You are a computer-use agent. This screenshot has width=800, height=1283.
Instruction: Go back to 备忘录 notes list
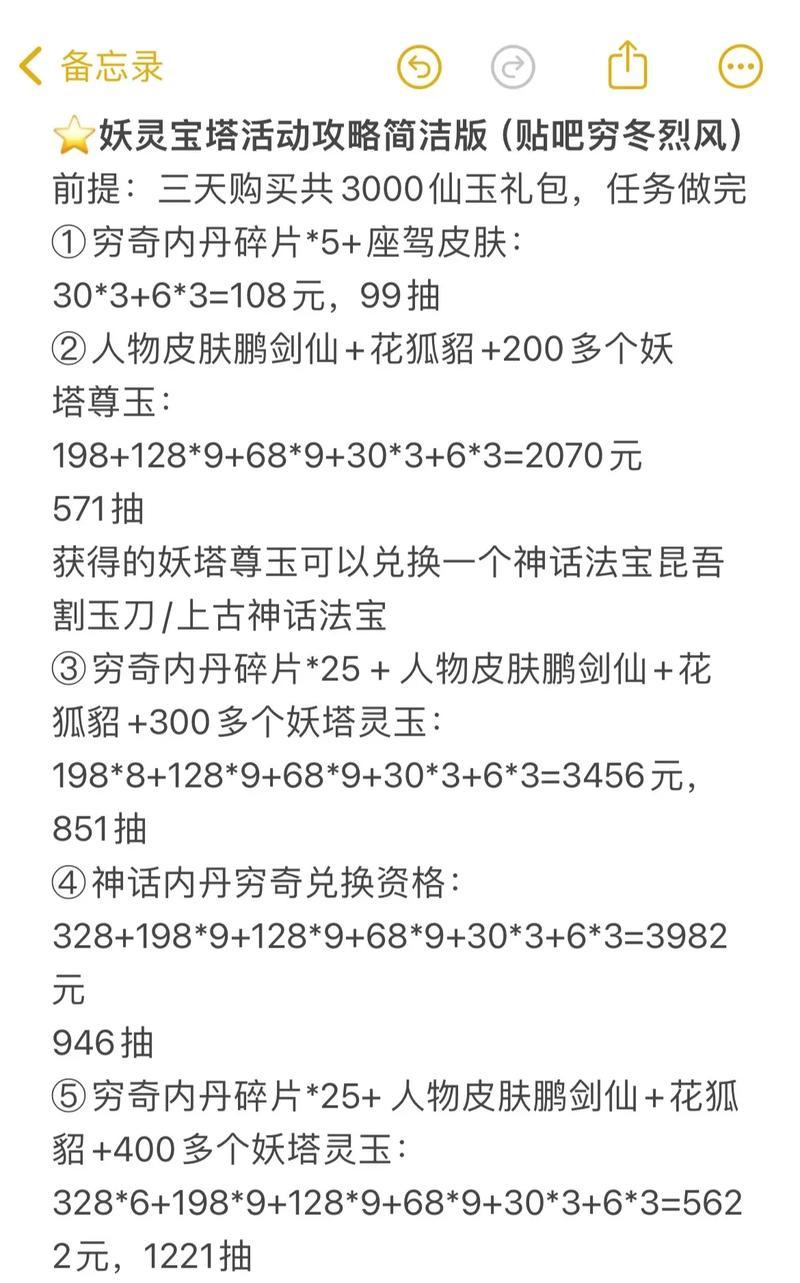(90, 67)
